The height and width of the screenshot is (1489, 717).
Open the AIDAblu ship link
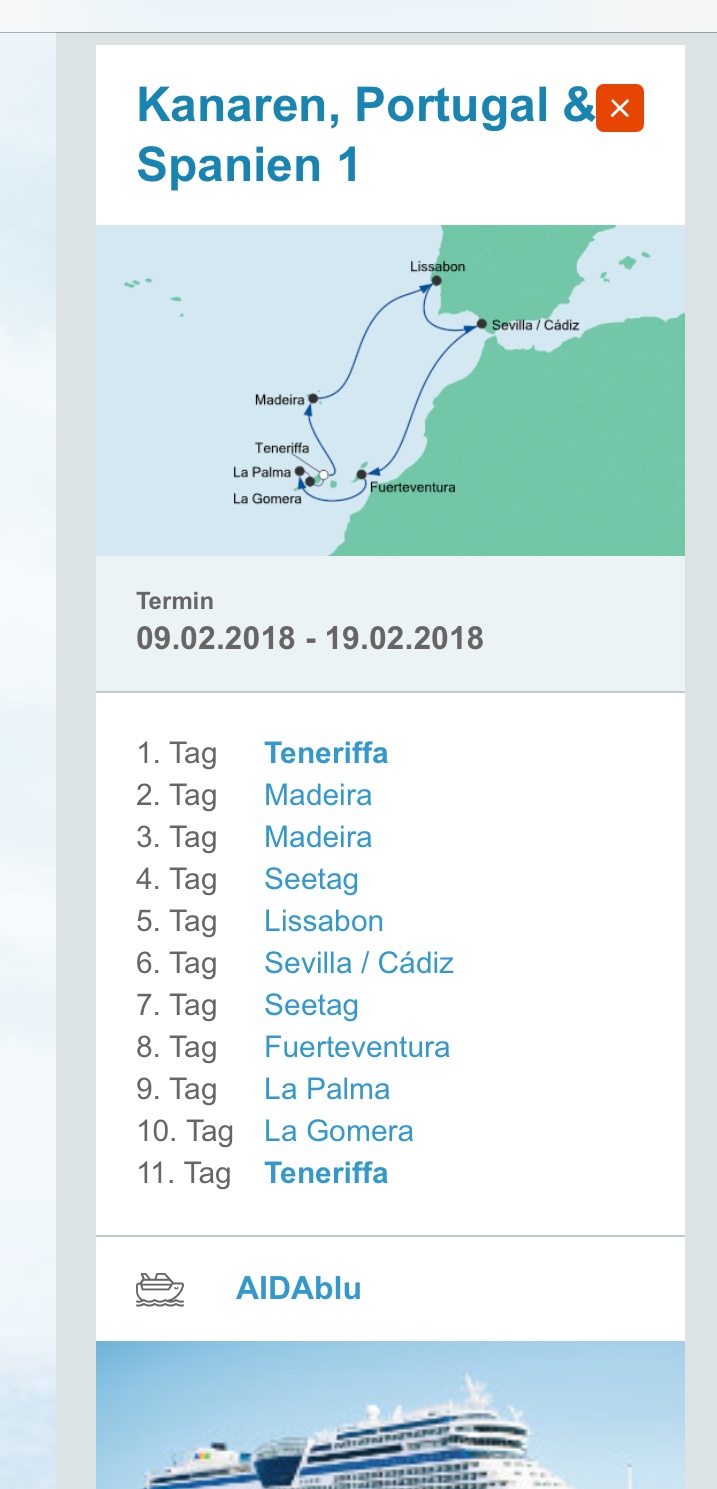tap(298, 1288)
